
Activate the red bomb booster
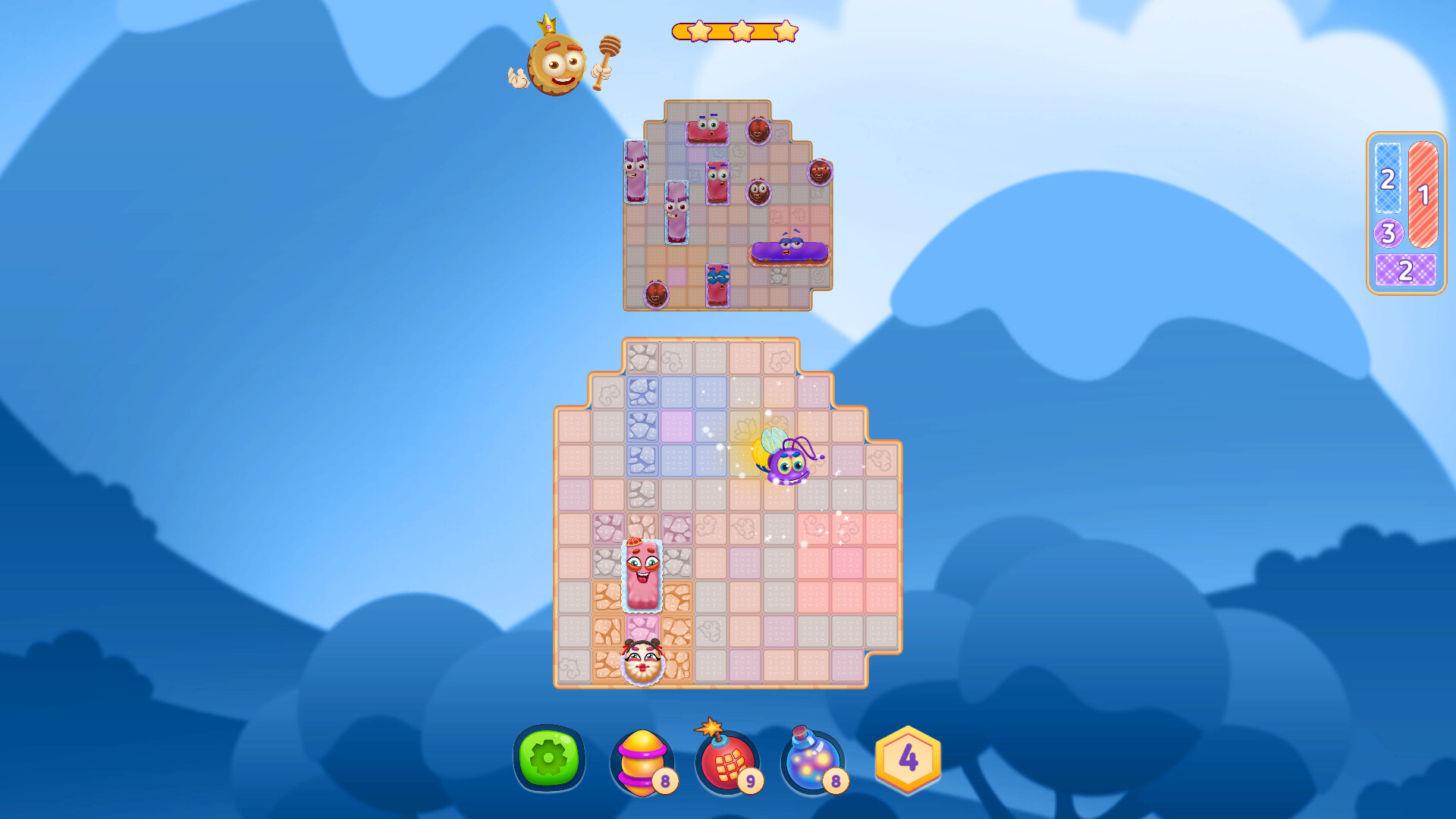(726, 761)
